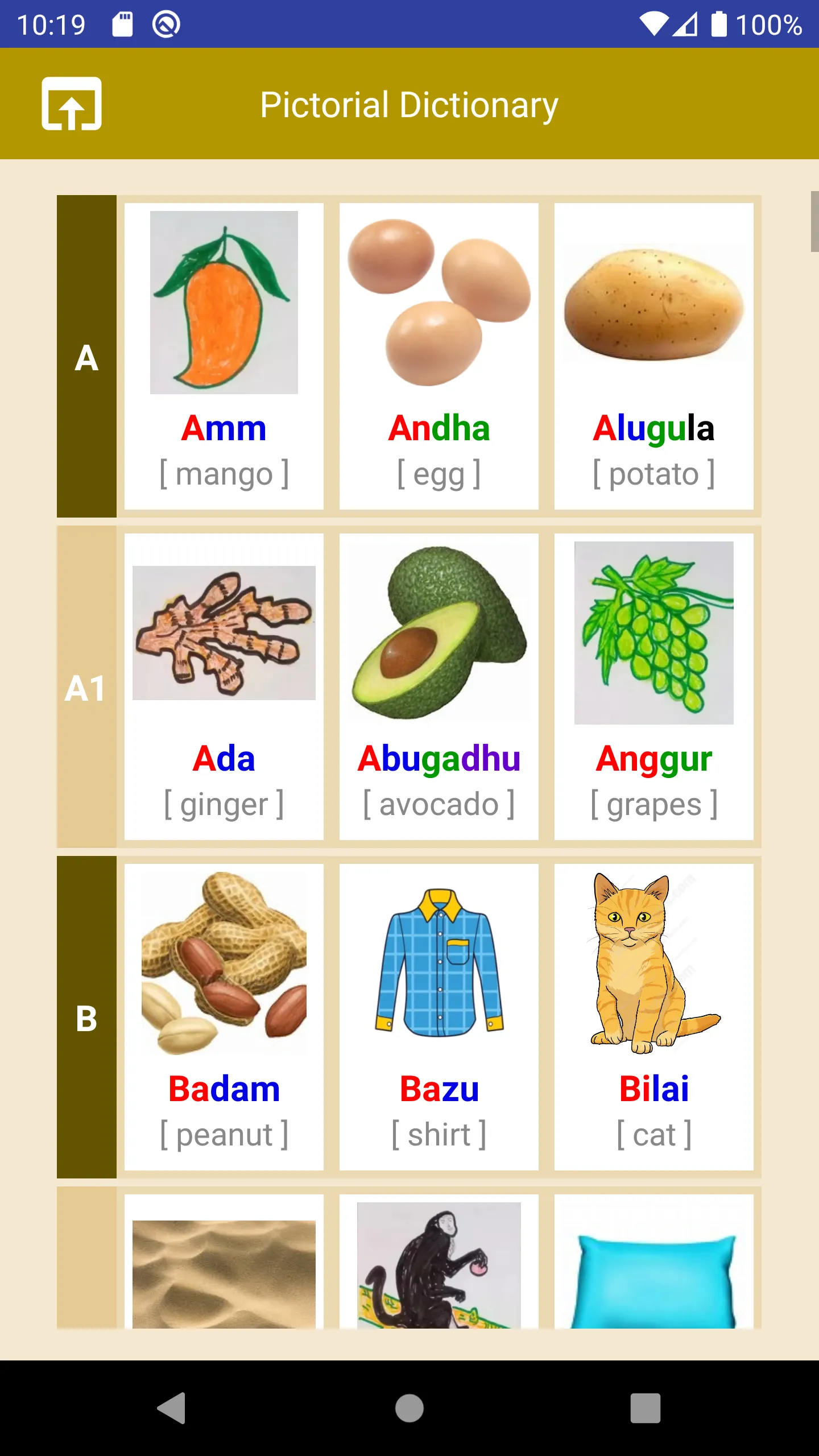Select the Alugula potato card
819x1456 pixels.
(x=654, y=357)
